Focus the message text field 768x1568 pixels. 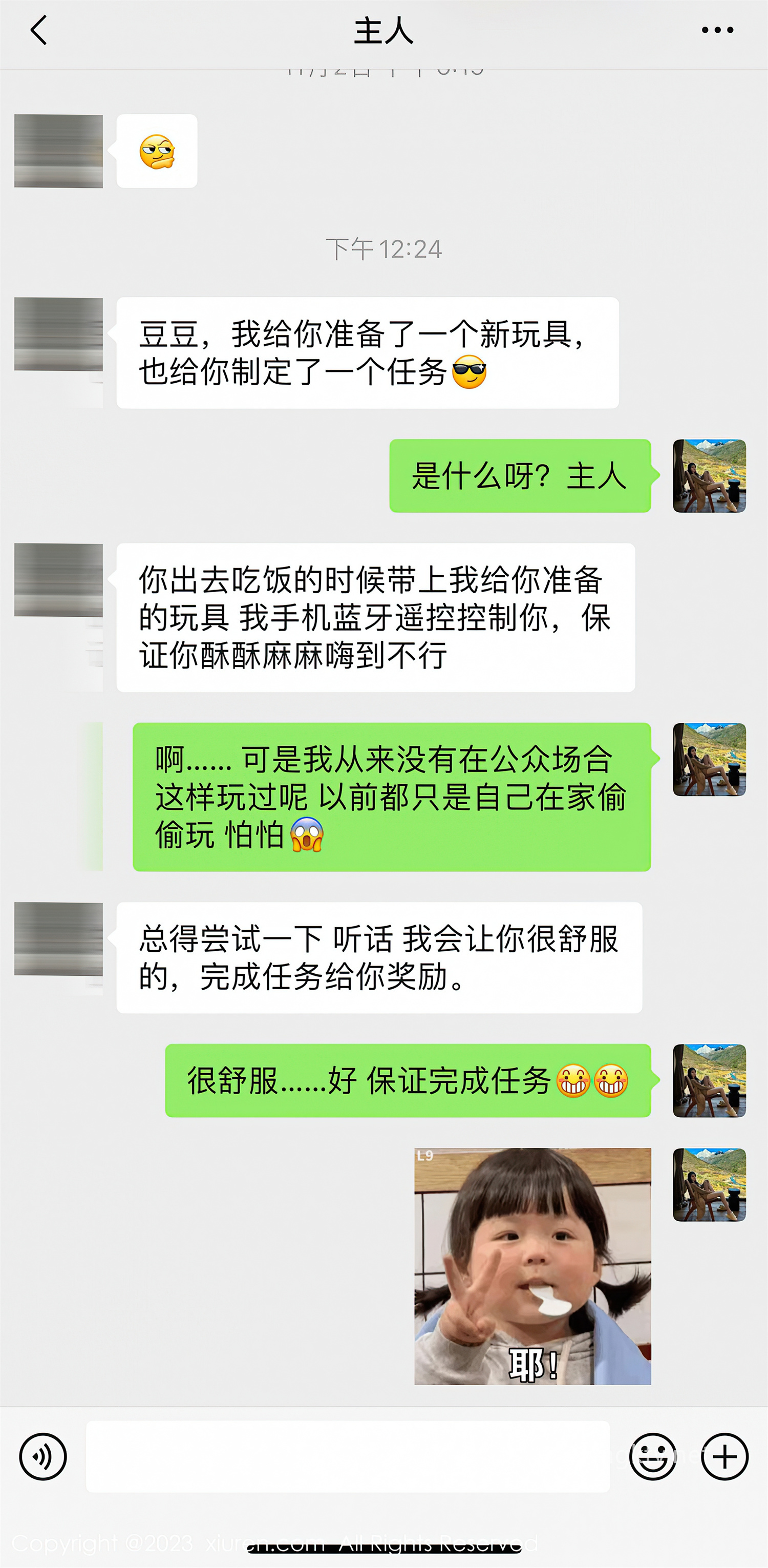click(348, 1457)
